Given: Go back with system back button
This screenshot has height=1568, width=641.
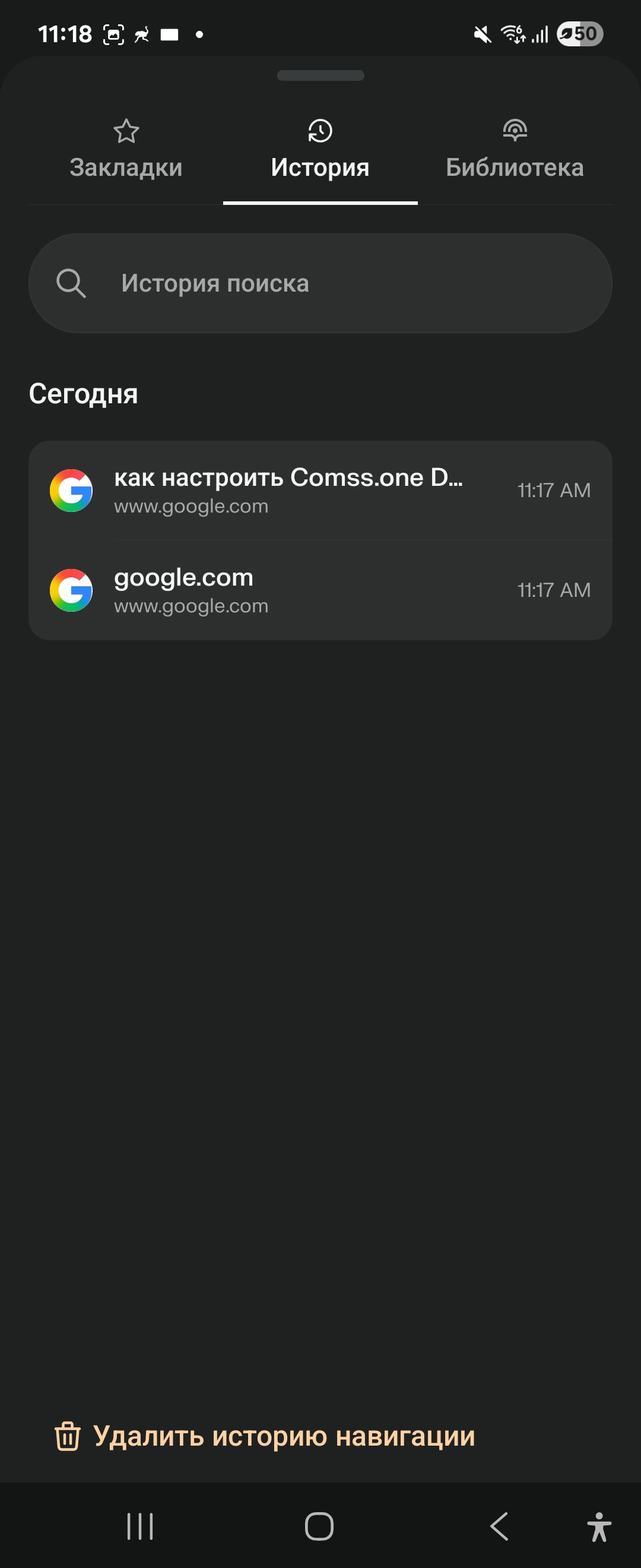Looking at the screenshot, I should (499, 1526).
